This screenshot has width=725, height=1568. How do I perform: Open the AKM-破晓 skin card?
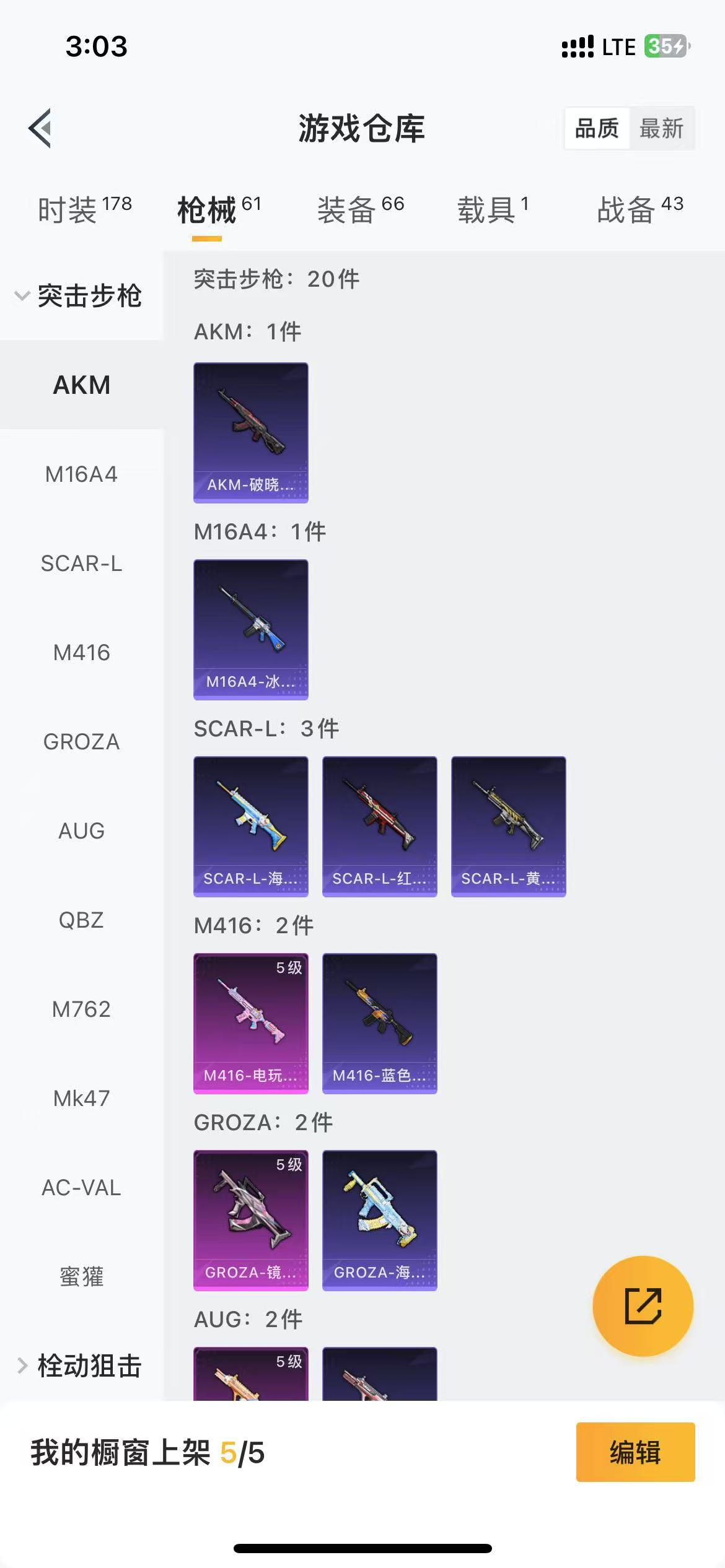click(x=251, y=432)
